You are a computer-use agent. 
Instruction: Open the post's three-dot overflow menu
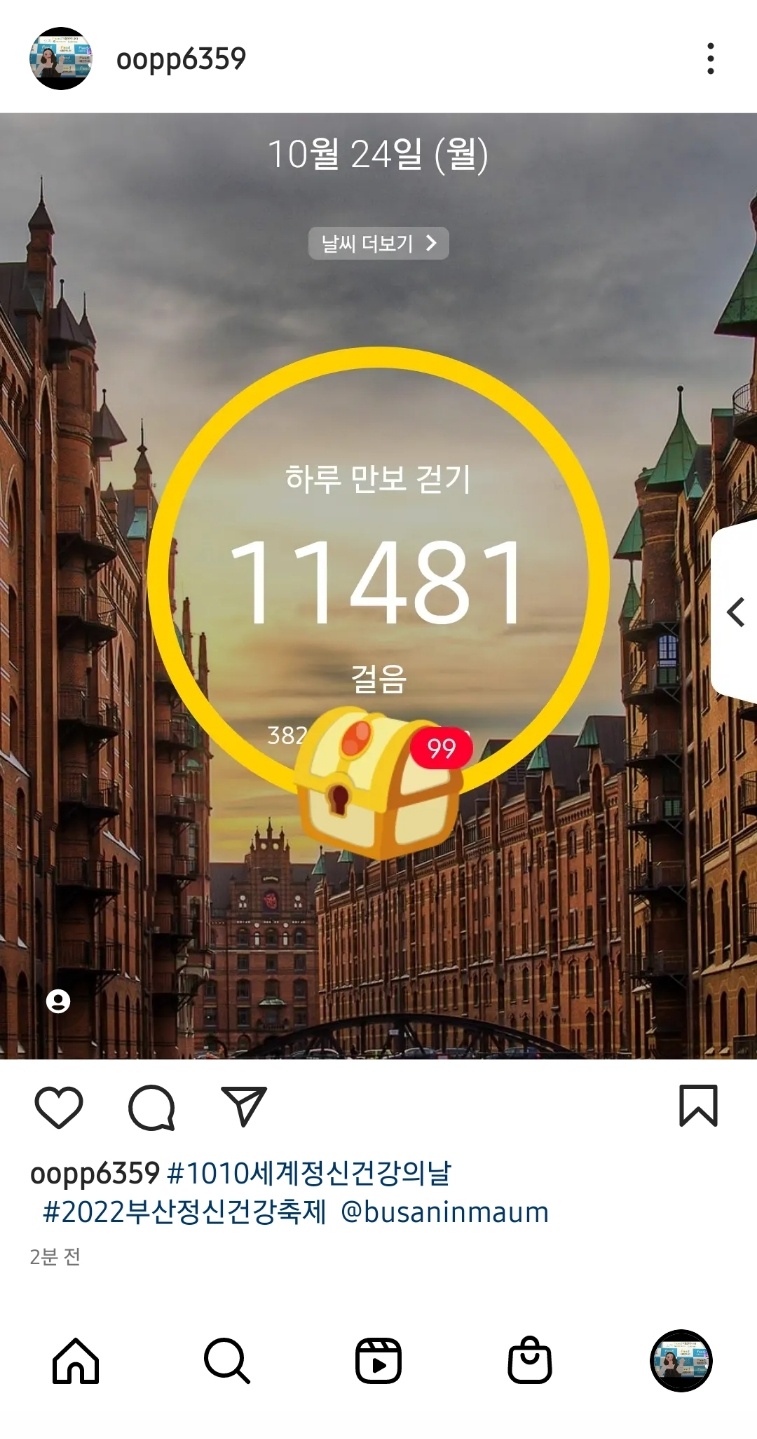[710, 59]
